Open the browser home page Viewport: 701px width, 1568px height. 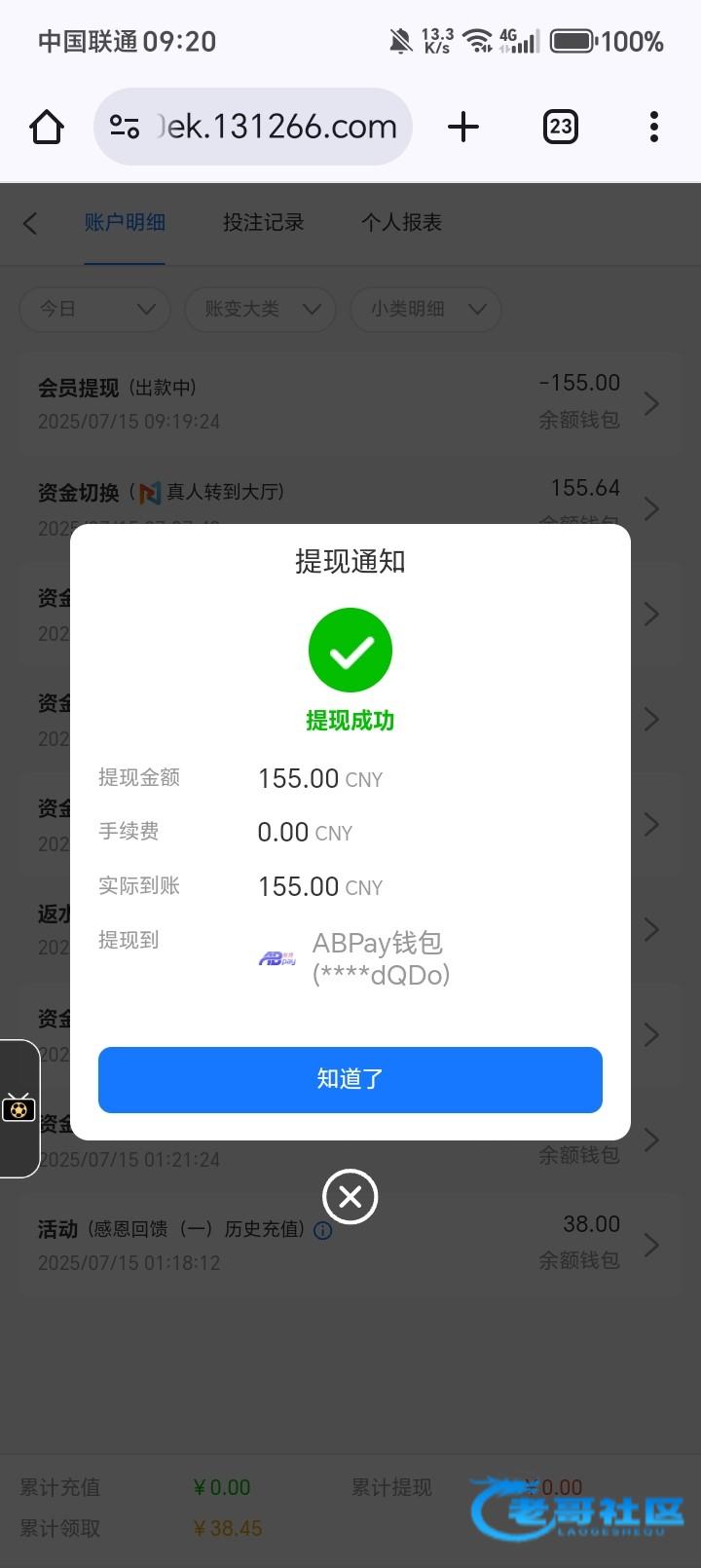coord(47,127)
